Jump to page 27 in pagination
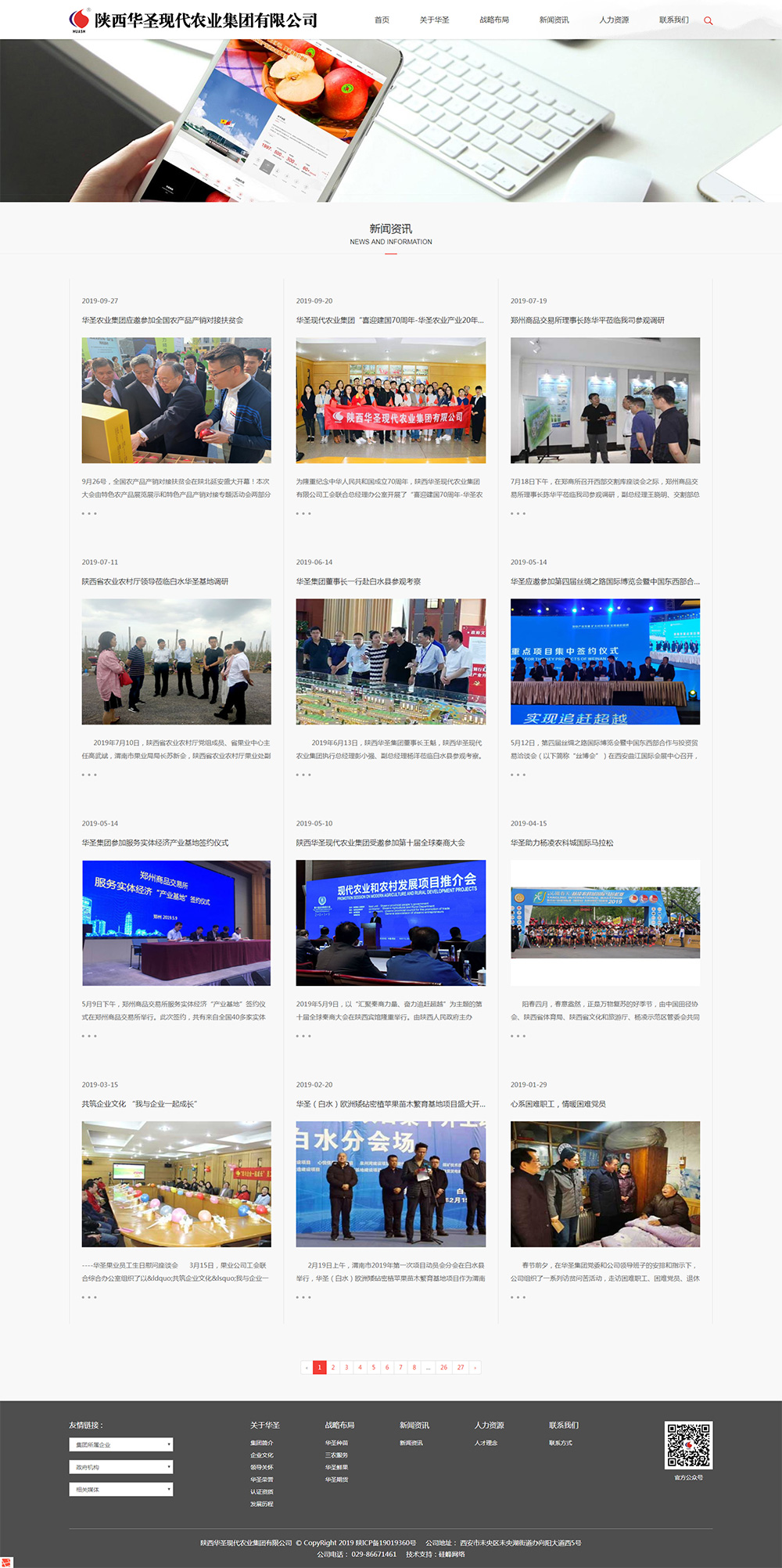The image size is (782, 1568). [461, 1368]
